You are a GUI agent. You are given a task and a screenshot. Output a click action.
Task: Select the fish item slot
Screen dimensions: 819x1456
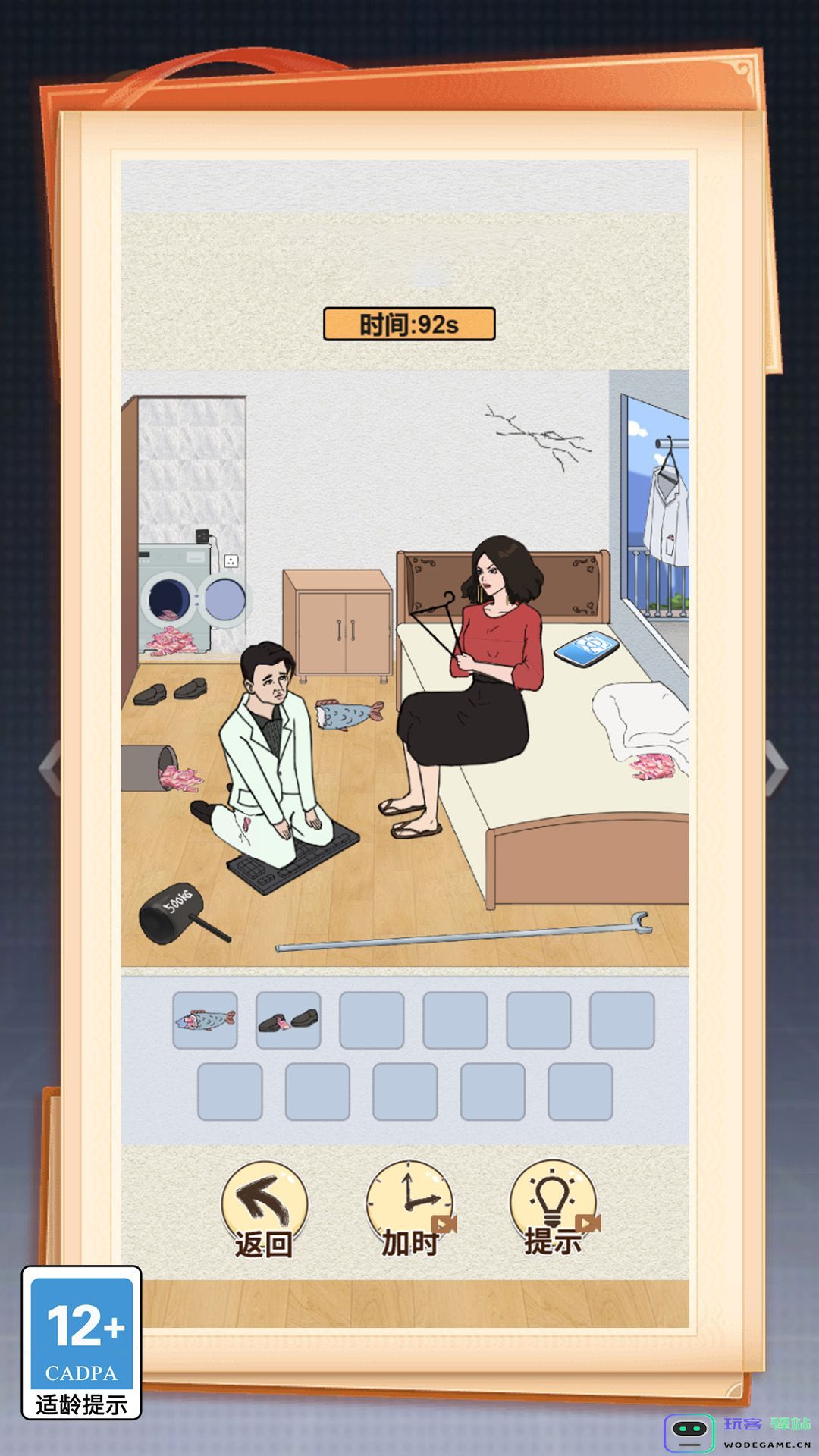click(205, 1020)
